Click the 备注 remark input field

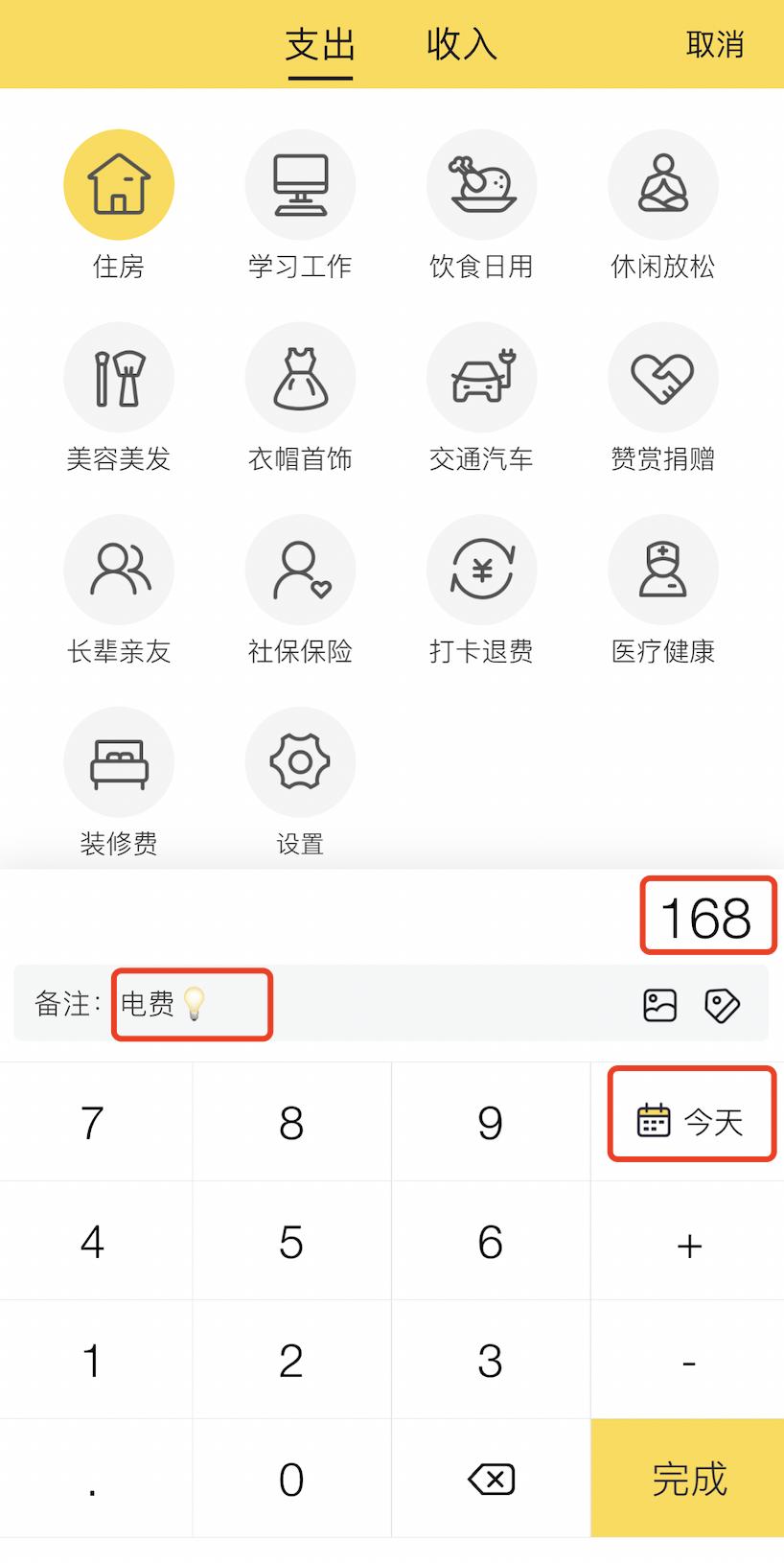point(192,1004)
